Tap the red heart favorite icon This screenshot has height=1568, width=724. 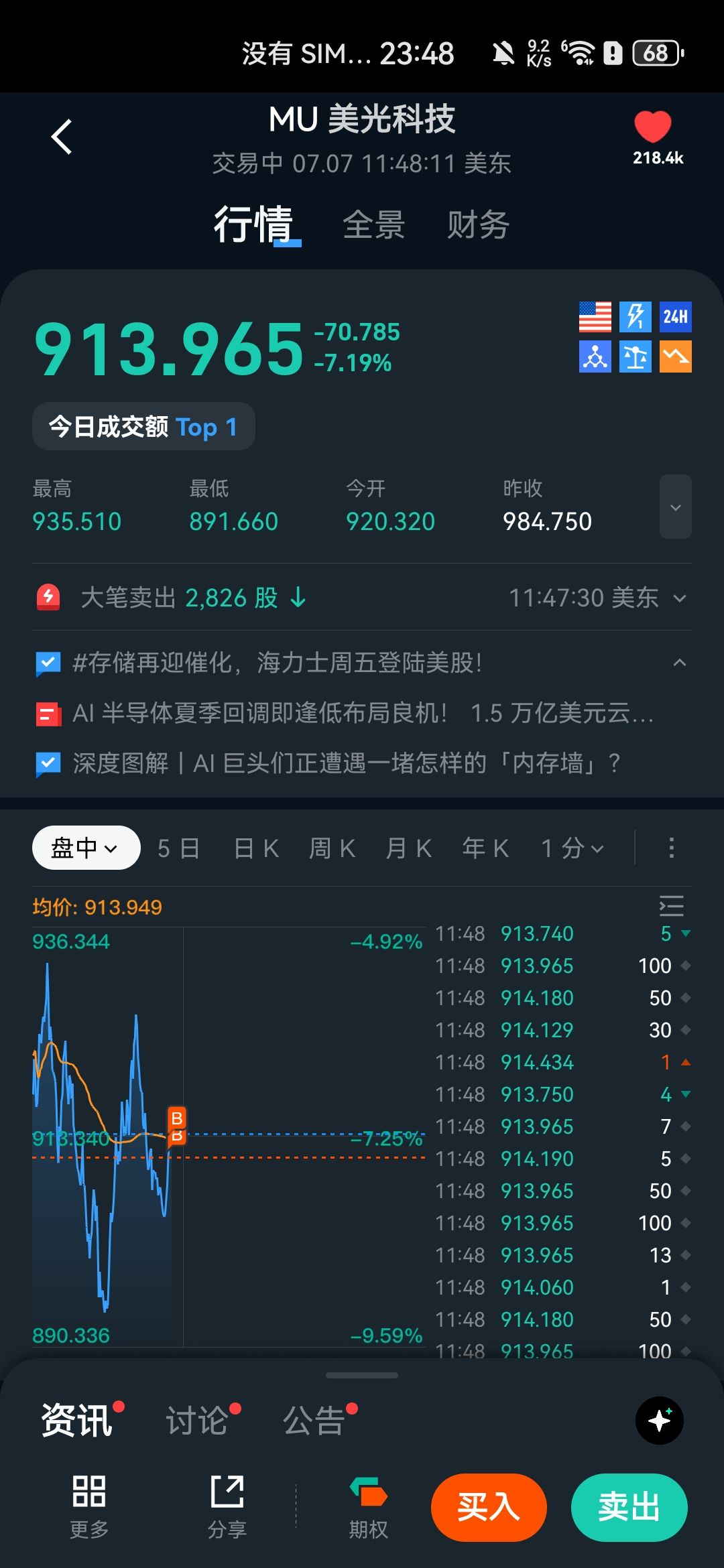click(652, 126)
